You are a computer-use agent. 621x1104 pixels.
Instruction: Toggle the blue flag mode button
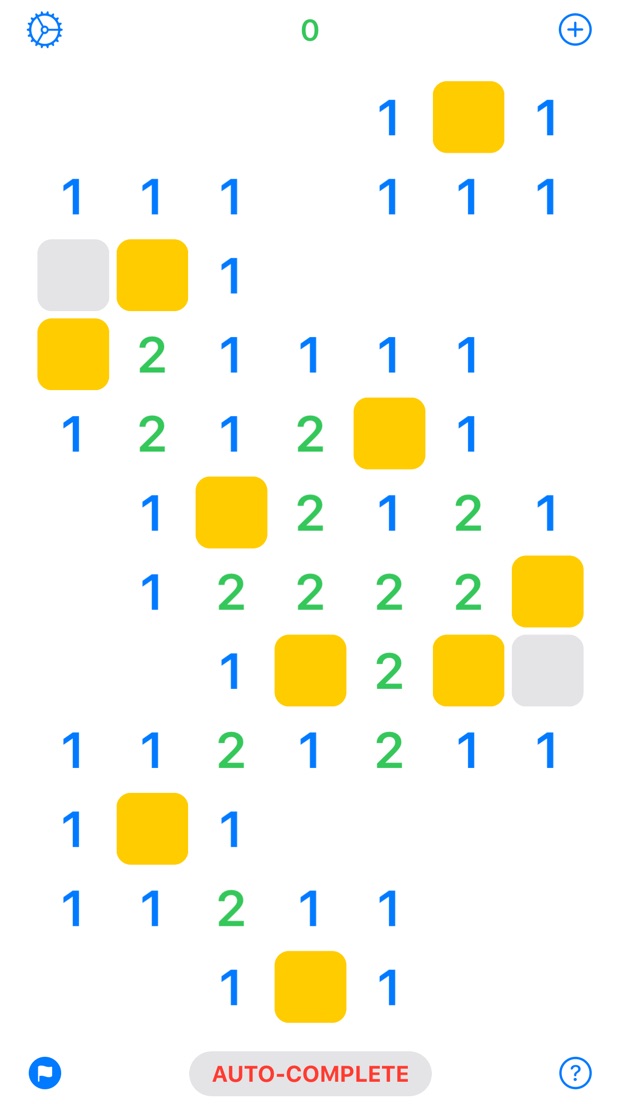(x=45, y=1073)
